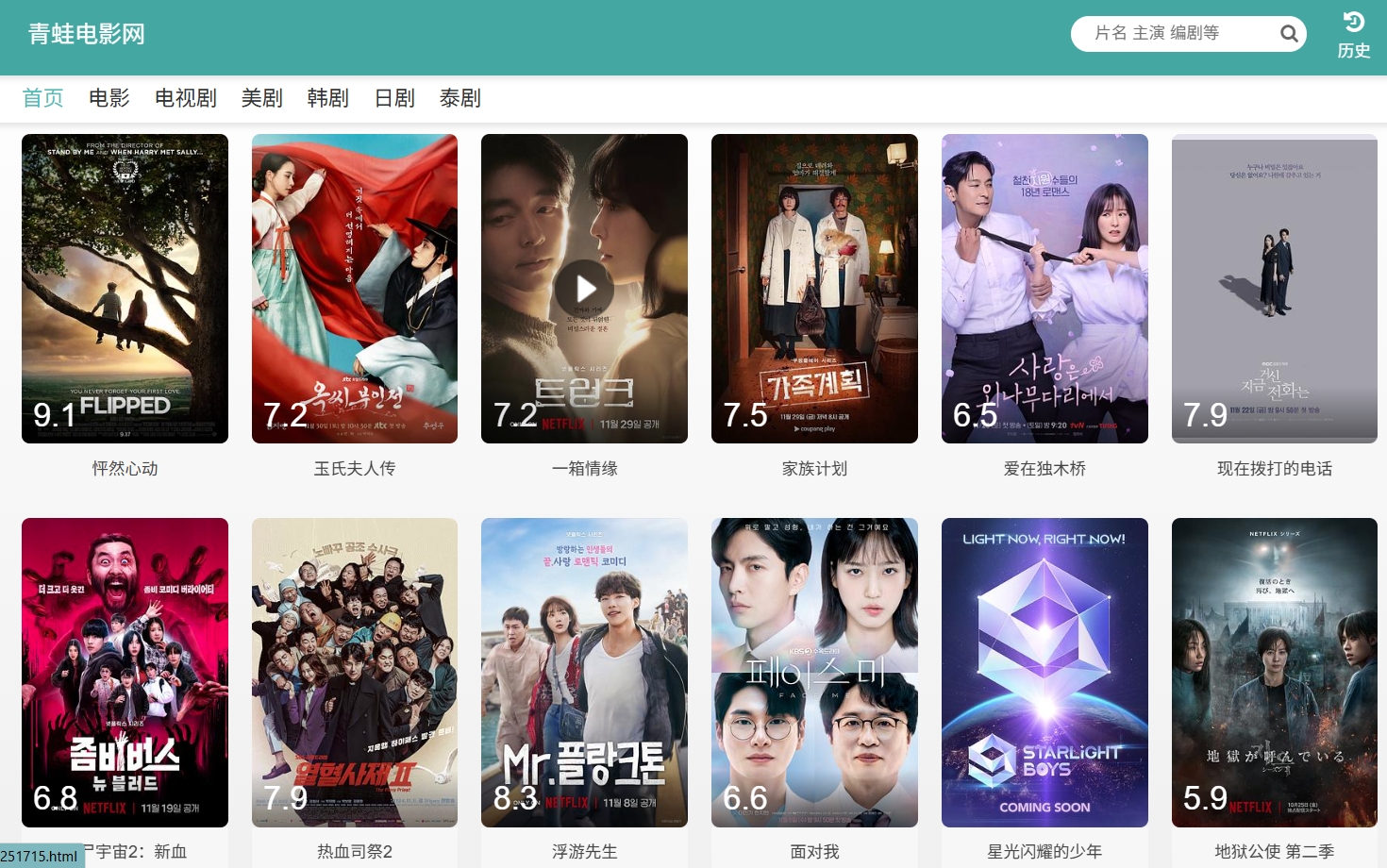Switch to the 电视剧 tab
This screenshot has width=1387, height=868.
point(185,98)
